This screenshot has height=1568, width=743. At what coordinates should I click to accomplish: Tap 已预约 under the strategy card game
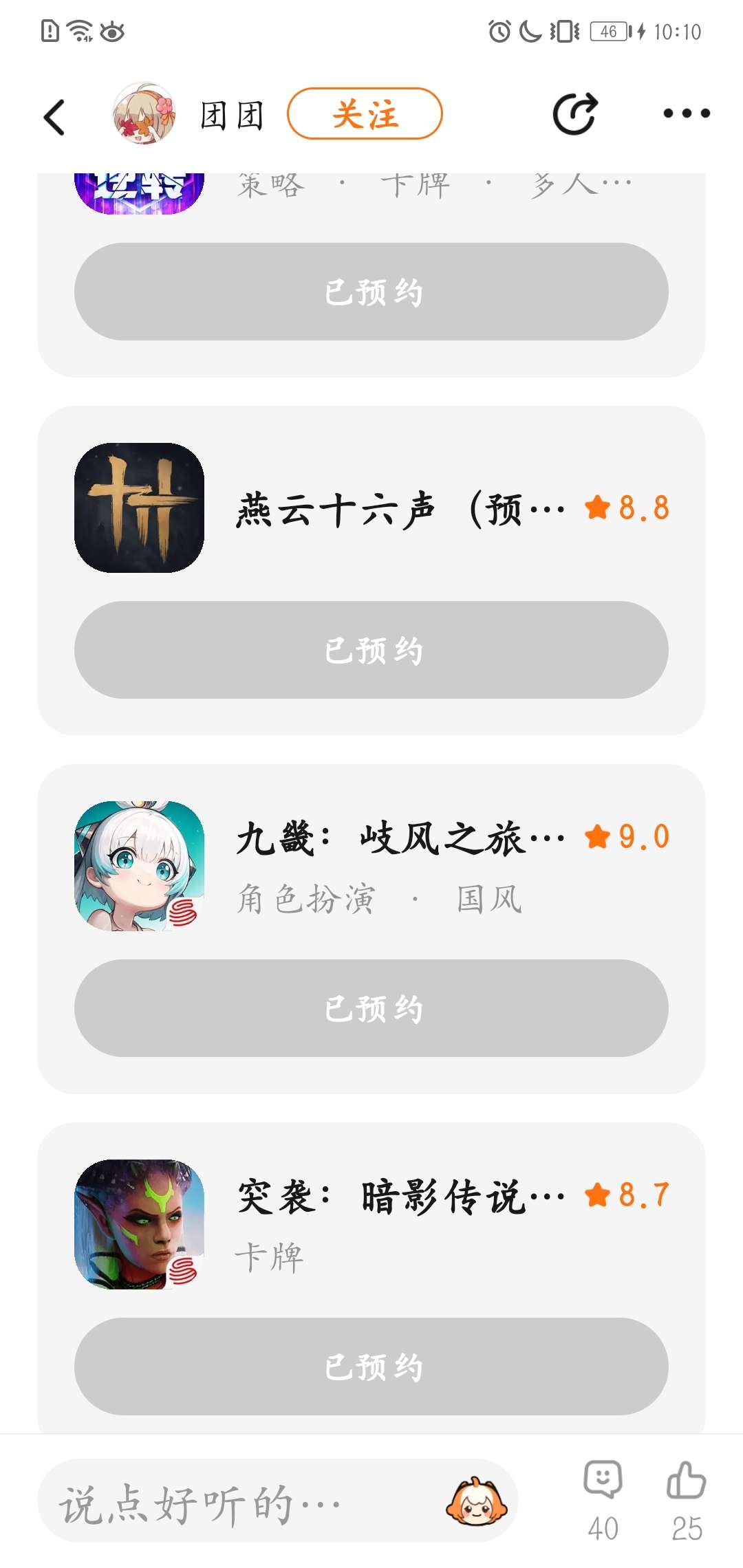pyautogui.click(x=371, y=292)
